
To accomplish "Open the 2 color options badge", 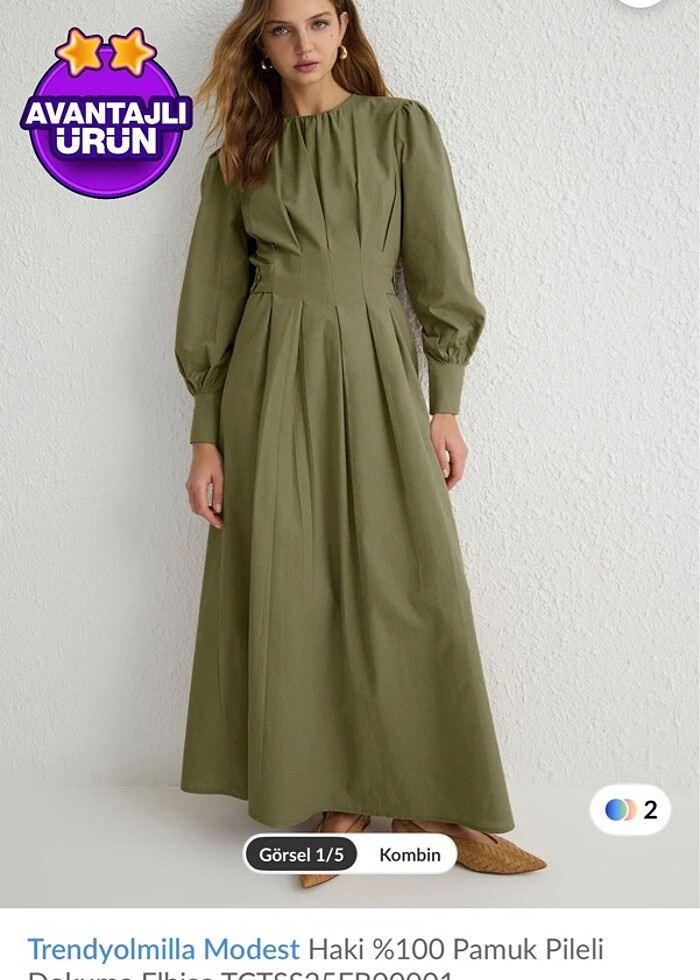I will pyautogui.click(x=630, y=809).
